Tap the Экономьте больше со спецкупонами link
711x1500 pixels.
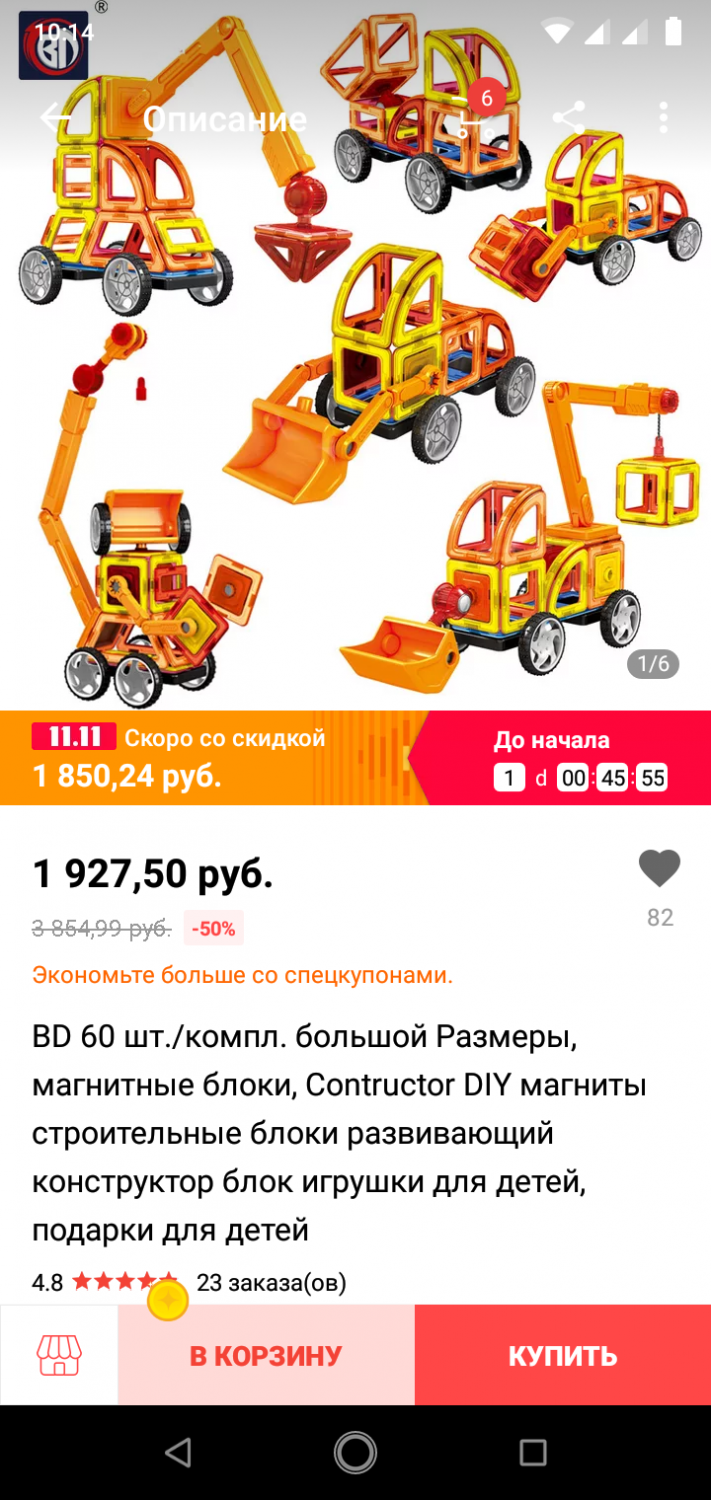(x=242, y=975)
